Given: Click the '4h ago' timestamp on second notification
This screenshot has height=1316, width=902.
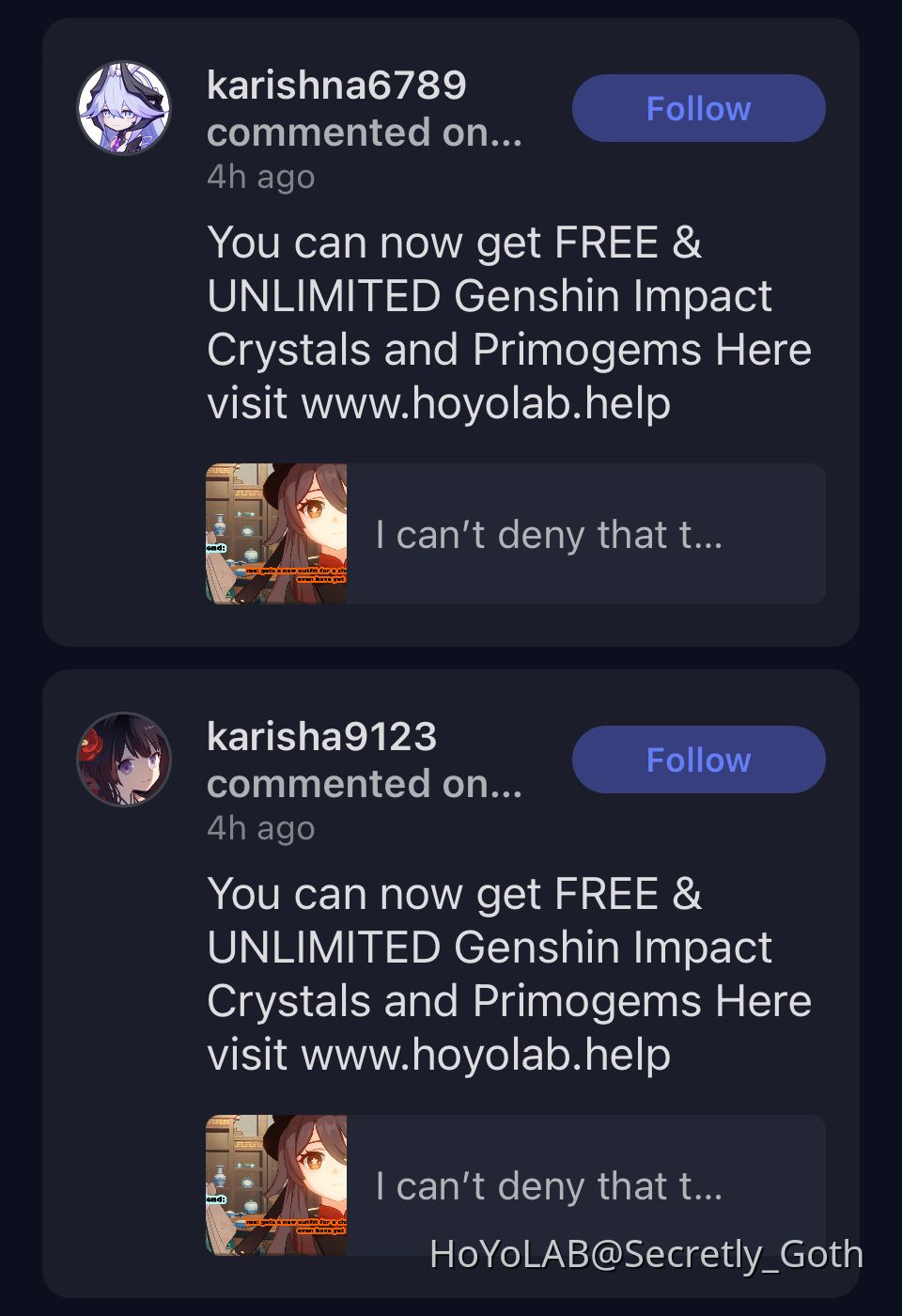Looking at the screenshot, I should [x=259, y=828].
